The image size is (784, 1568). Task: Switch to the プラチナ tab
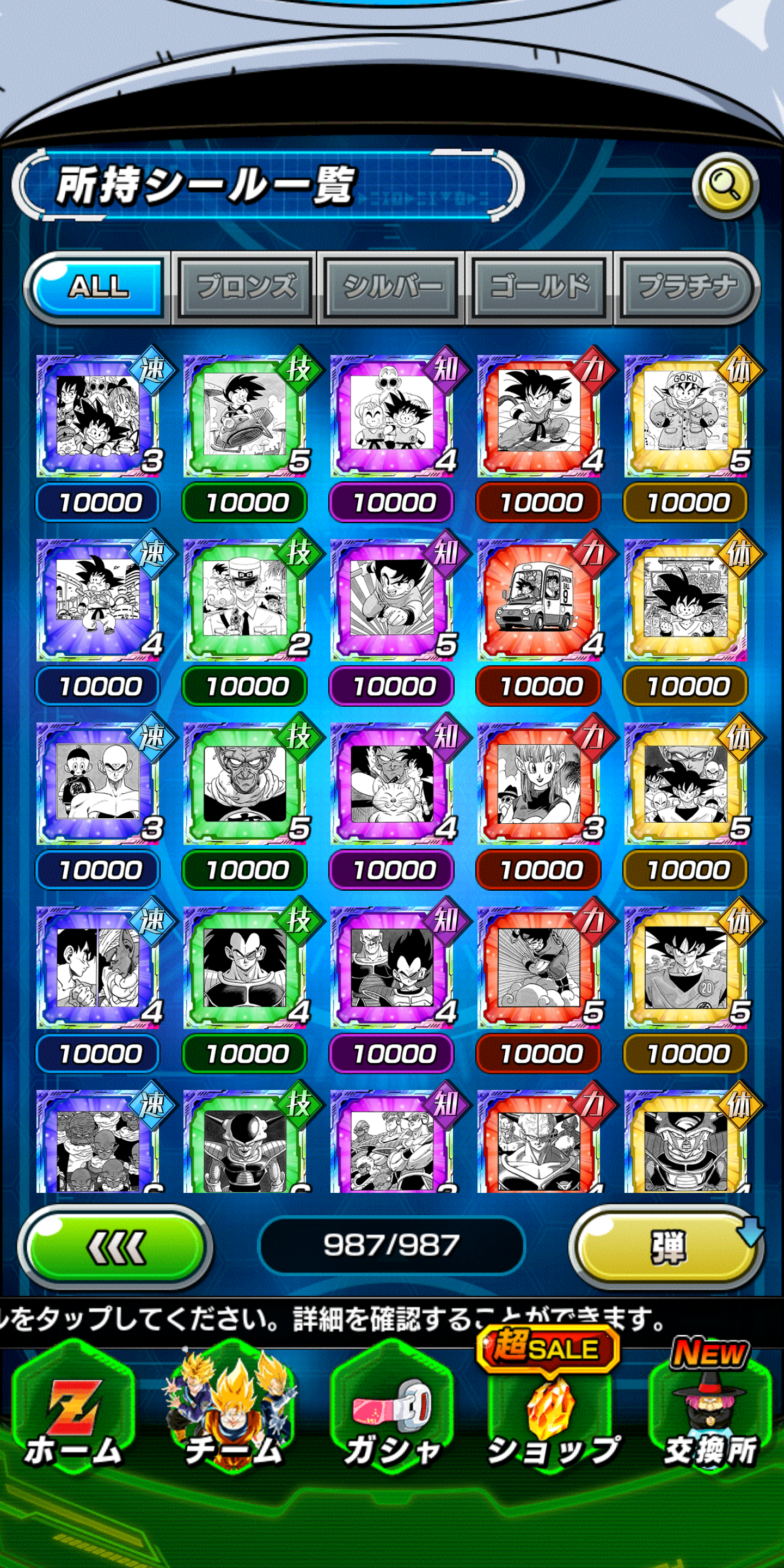coord(686,287)
